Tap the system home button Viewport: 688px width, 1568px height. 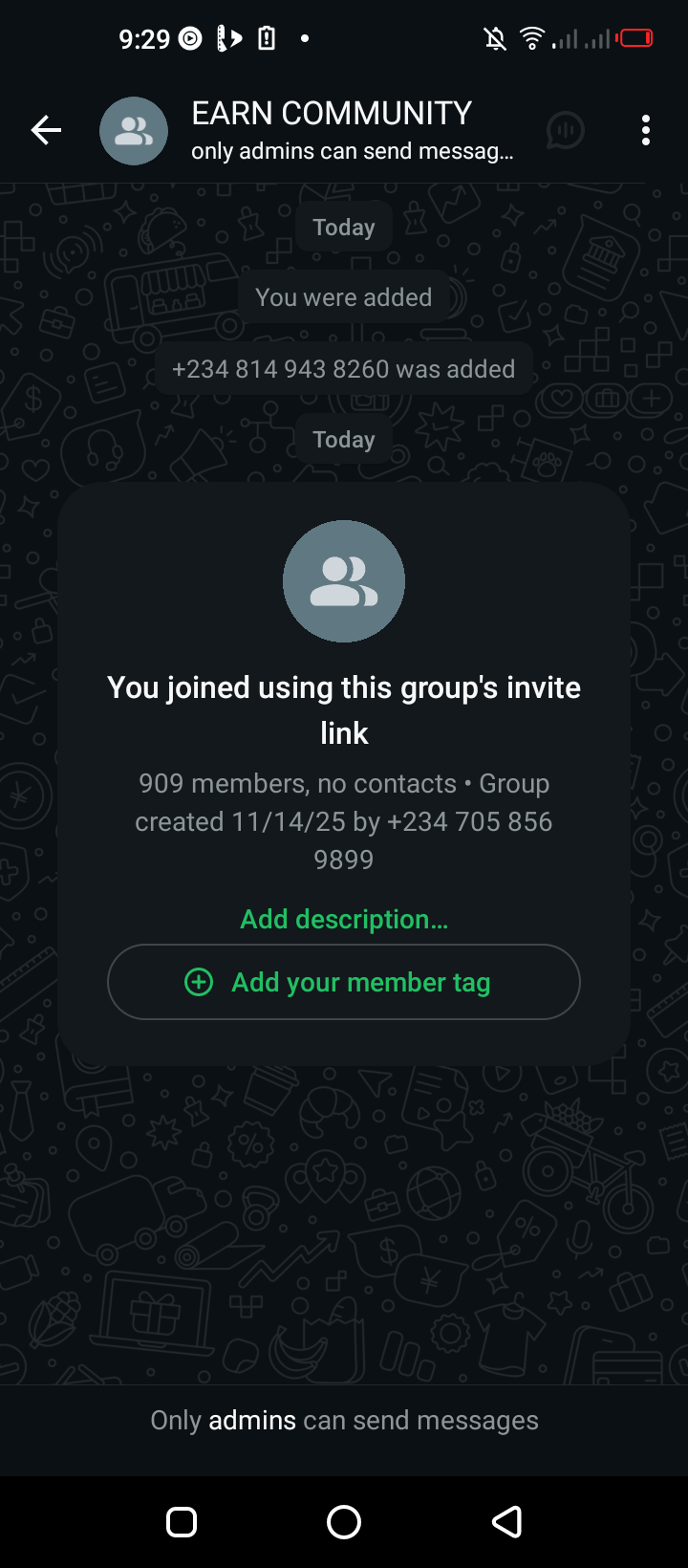[344, 1521]
